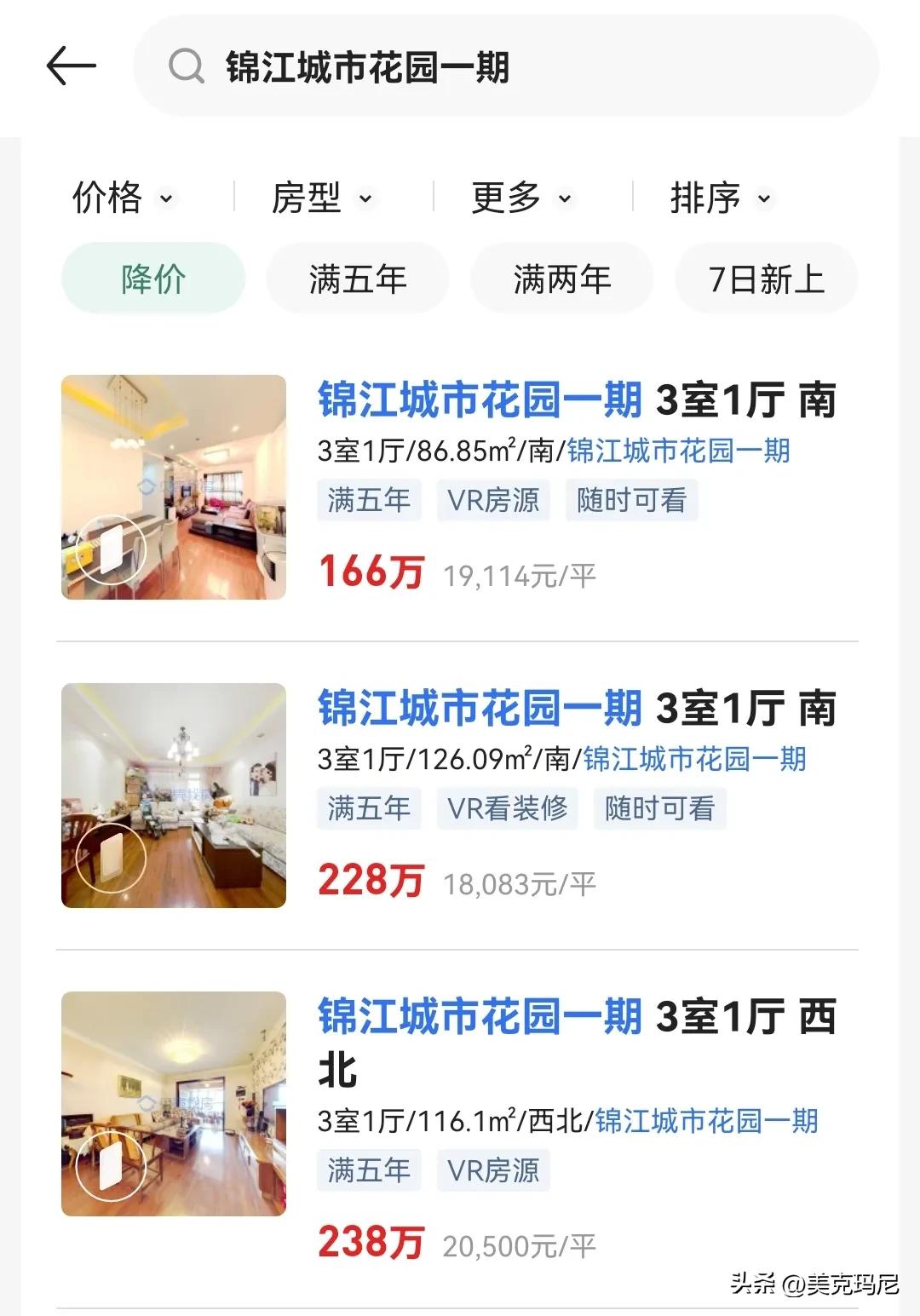The width and height of the screenshot is (920, 1316).
Task: Expand the 排序 sorting options
Action: click(721, 198)
